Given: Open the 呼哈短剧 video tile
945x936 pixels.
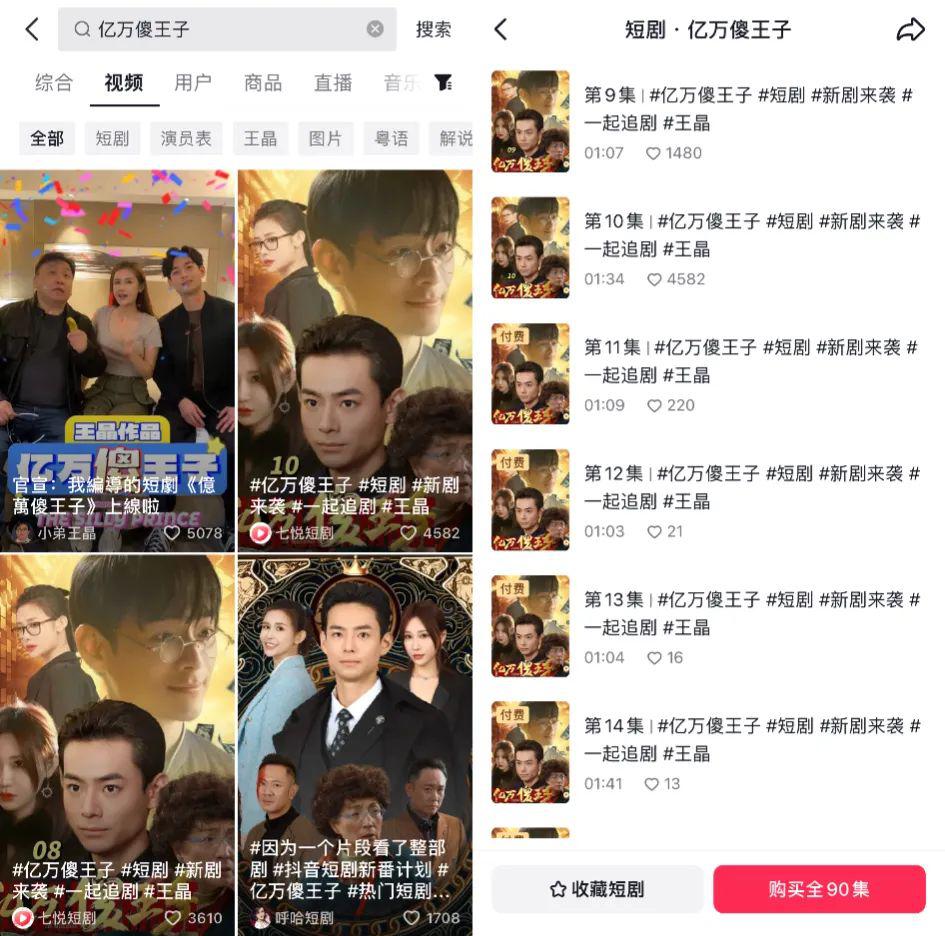Looking at the screenshot, I should tap(355, 745).
